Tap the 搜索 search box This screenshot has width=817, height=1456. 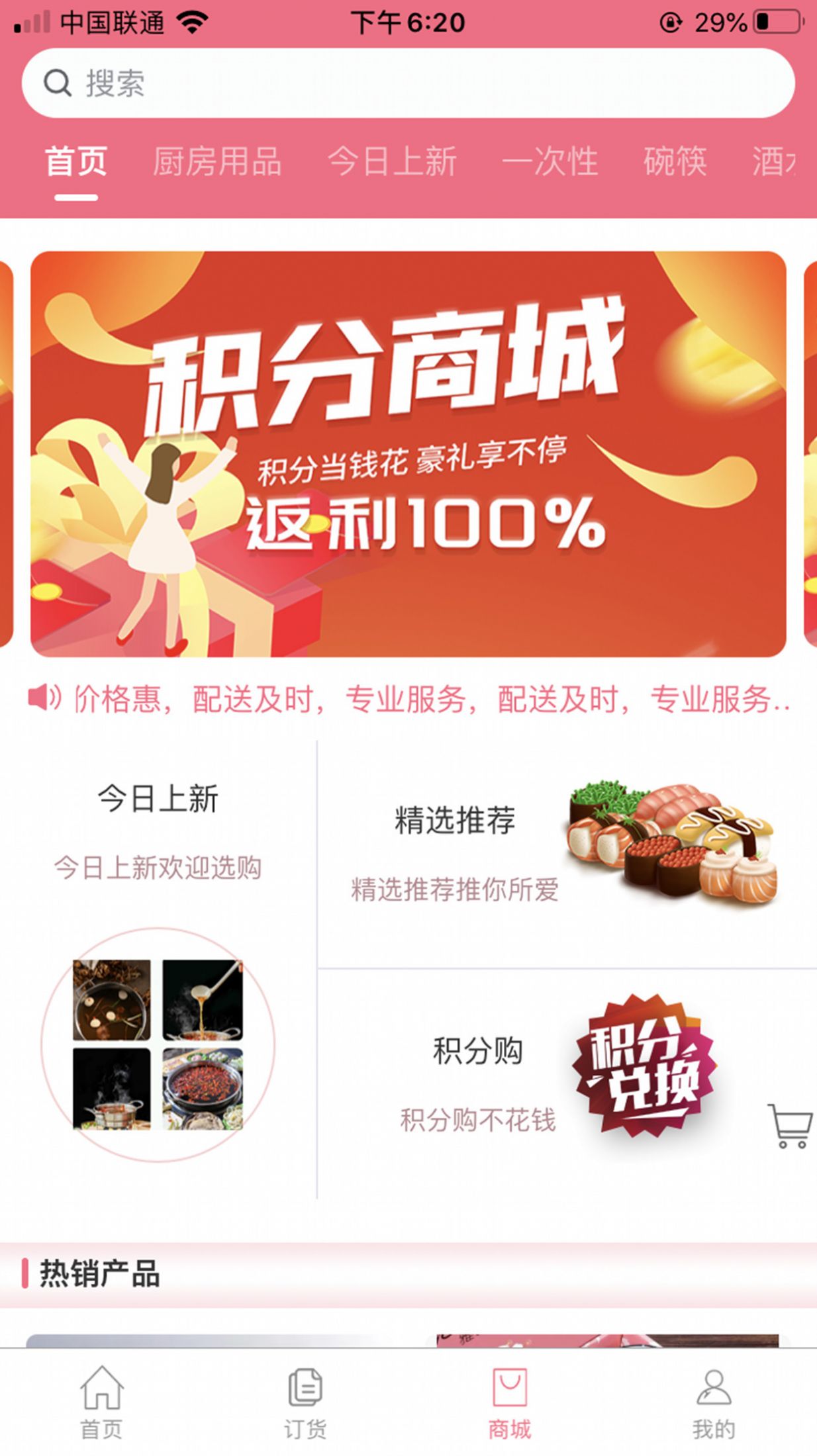pyautogui.click(x=408, y=83)
